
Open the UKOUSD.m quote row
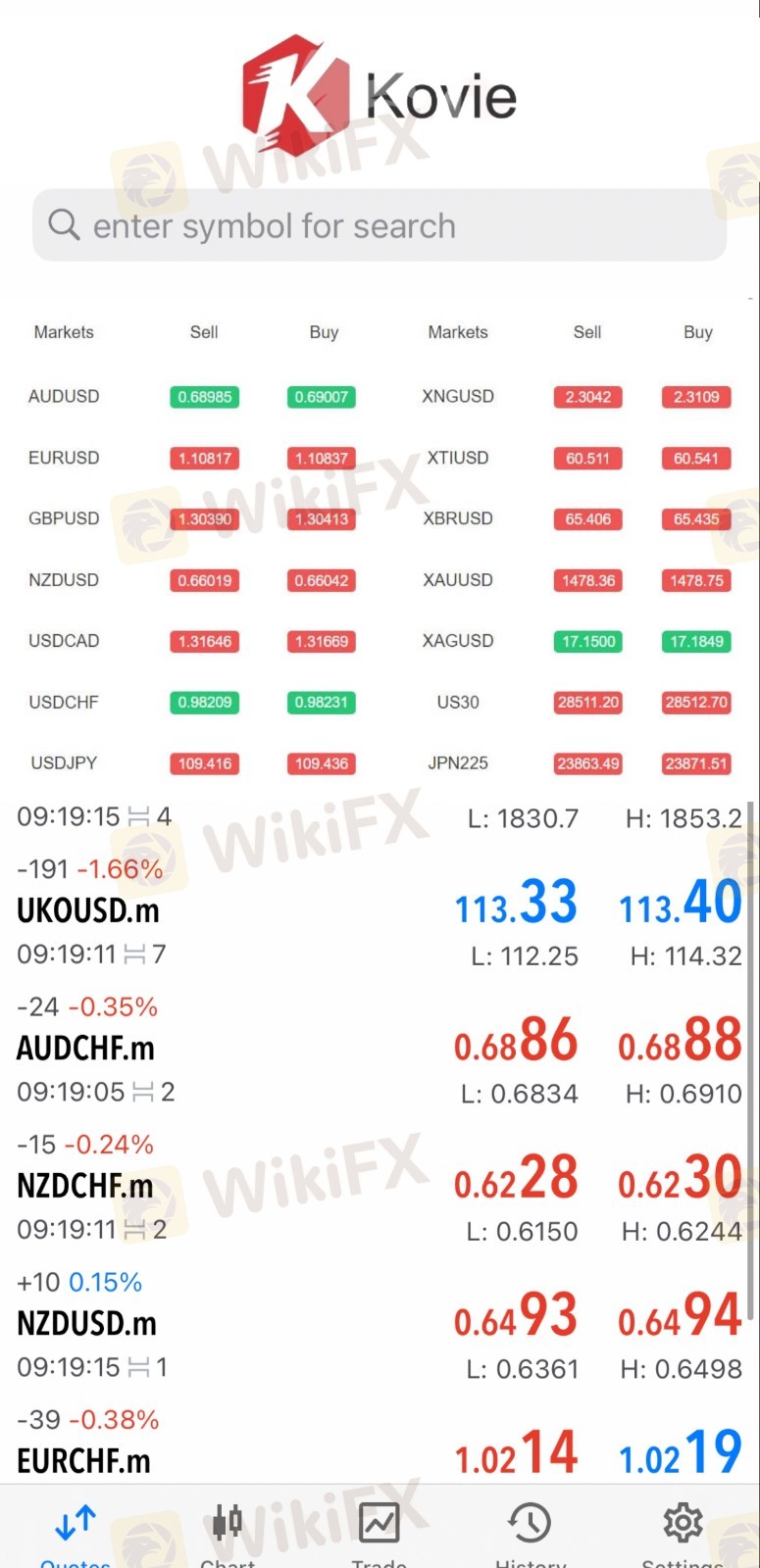(x=88, y=911)
